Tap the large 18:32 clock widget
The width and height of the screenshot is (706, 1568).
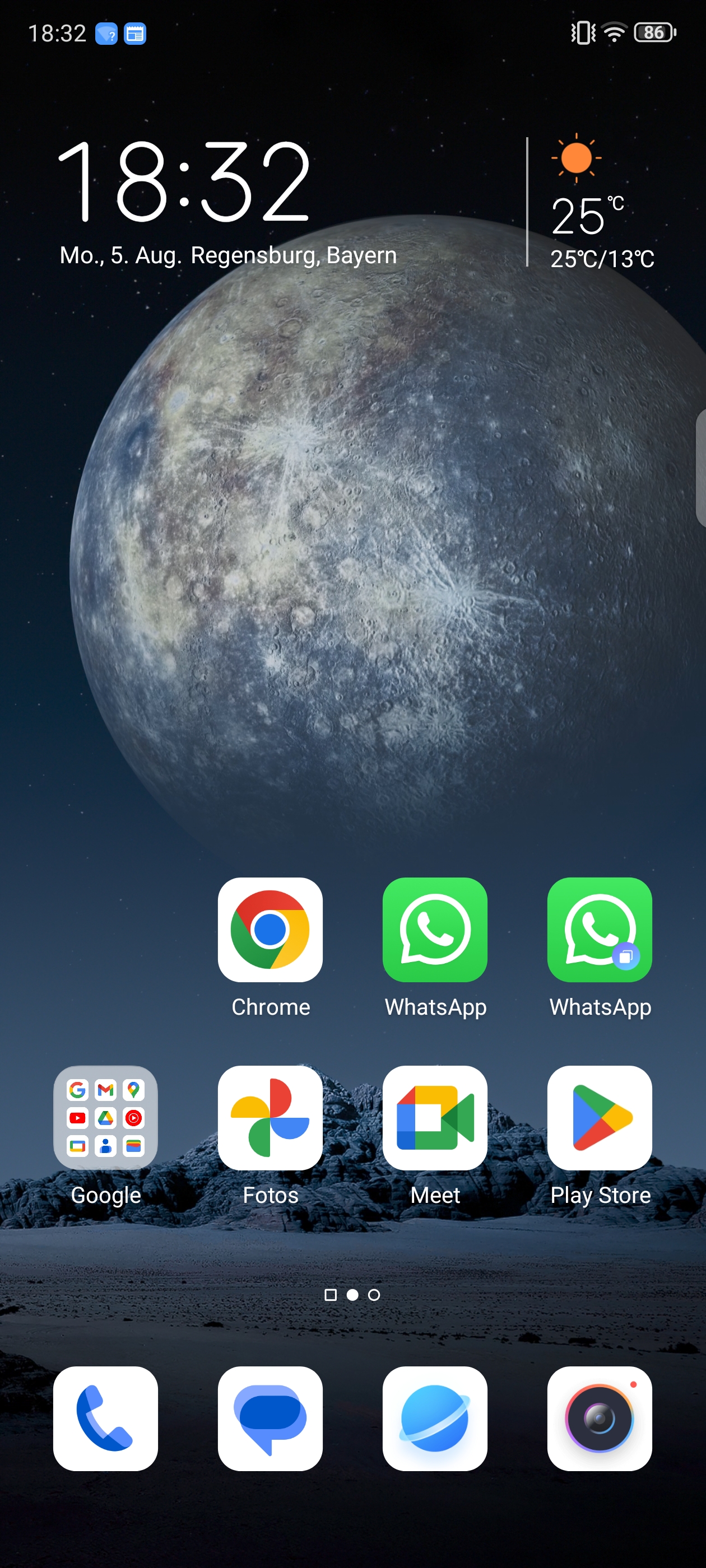(184, 181)
